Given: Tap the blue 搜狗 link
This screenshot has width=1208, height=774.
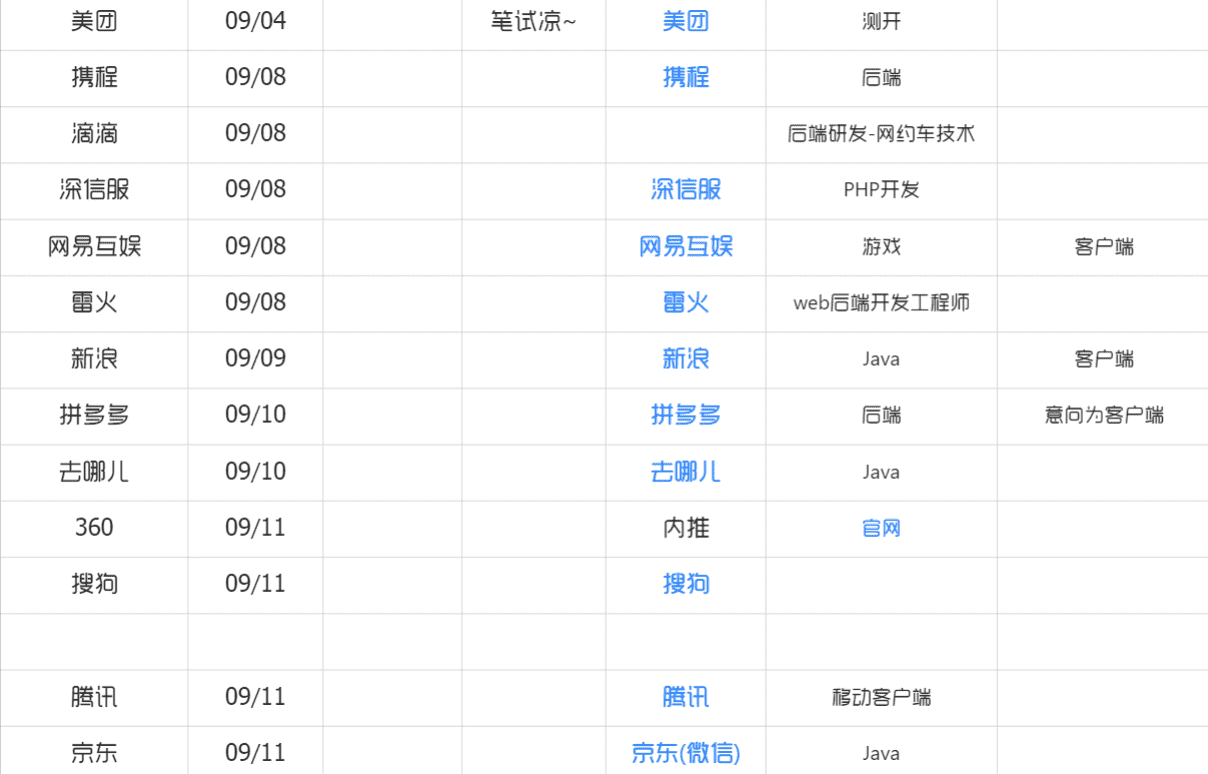Looking at the screenshot, I should 685,584.
